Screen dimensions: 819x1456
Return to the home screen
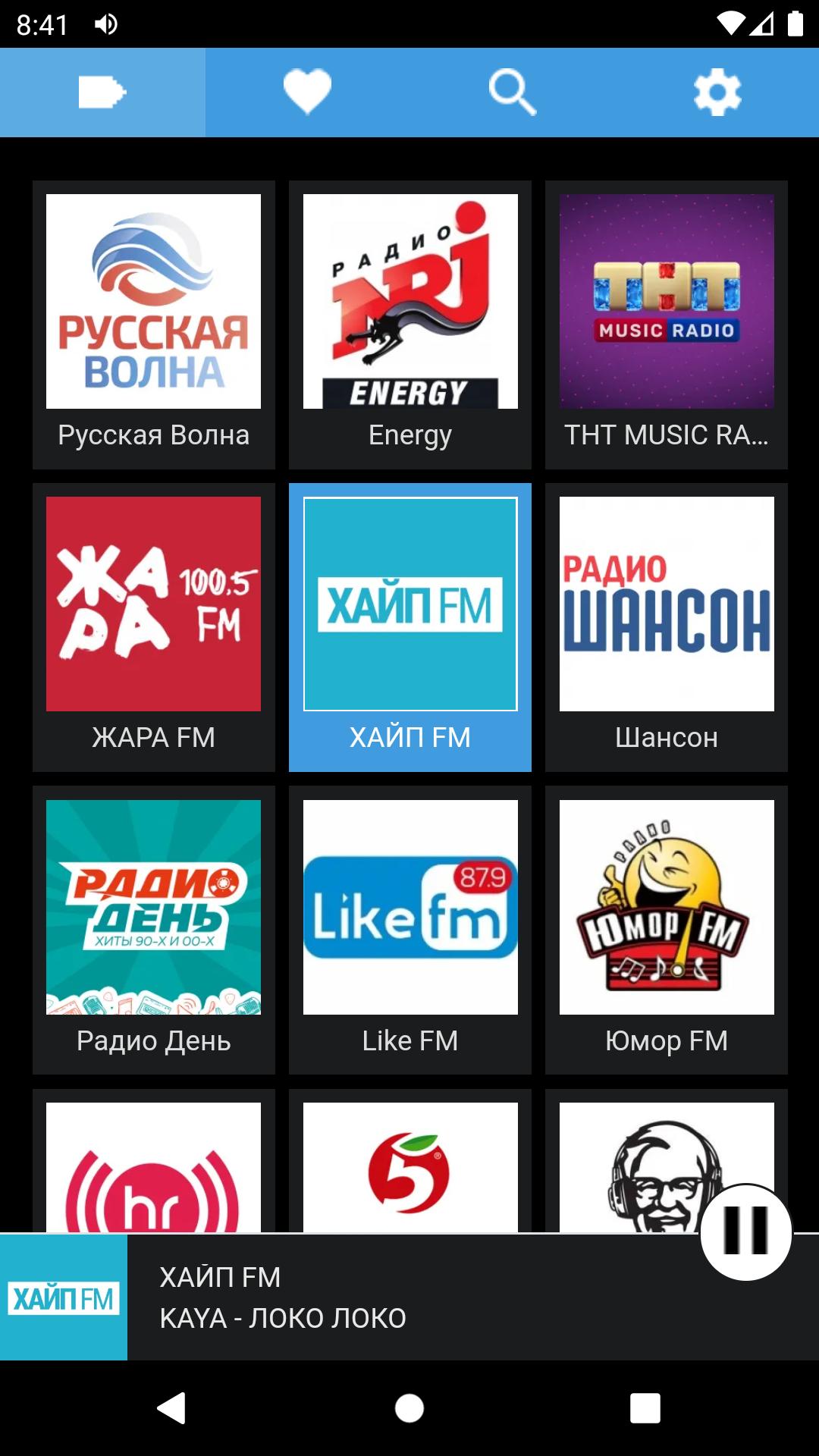(x=409, y=1408)
